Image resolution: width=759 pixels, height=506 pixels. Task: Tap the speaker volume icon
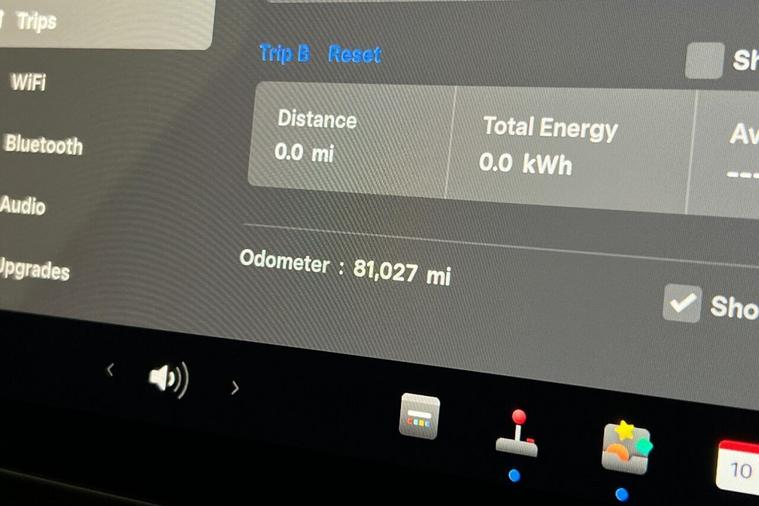(x=168, y=379)
